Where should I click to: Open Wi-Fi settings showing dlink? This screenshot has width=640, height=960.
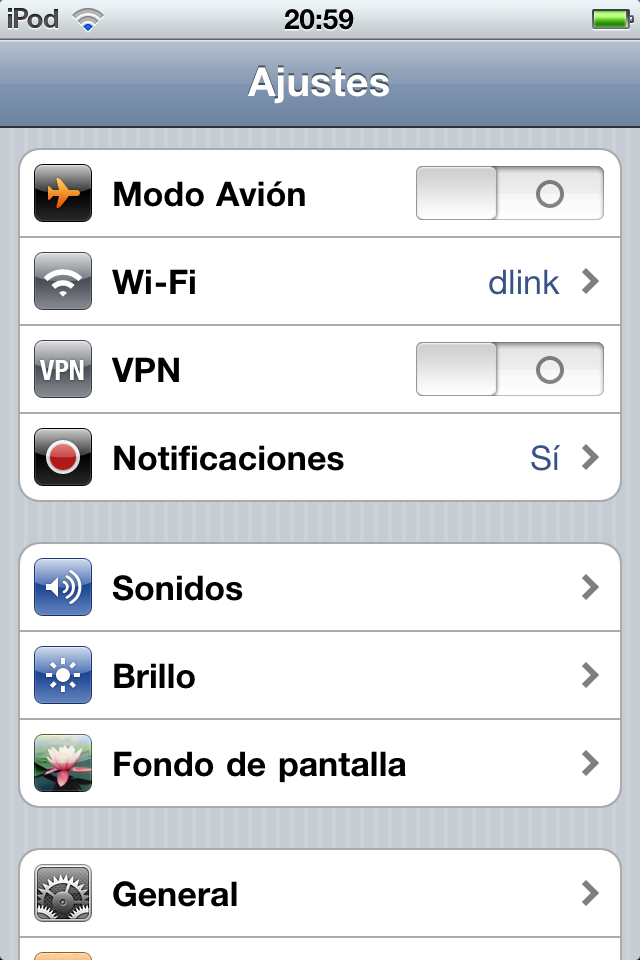click(320, 282)
